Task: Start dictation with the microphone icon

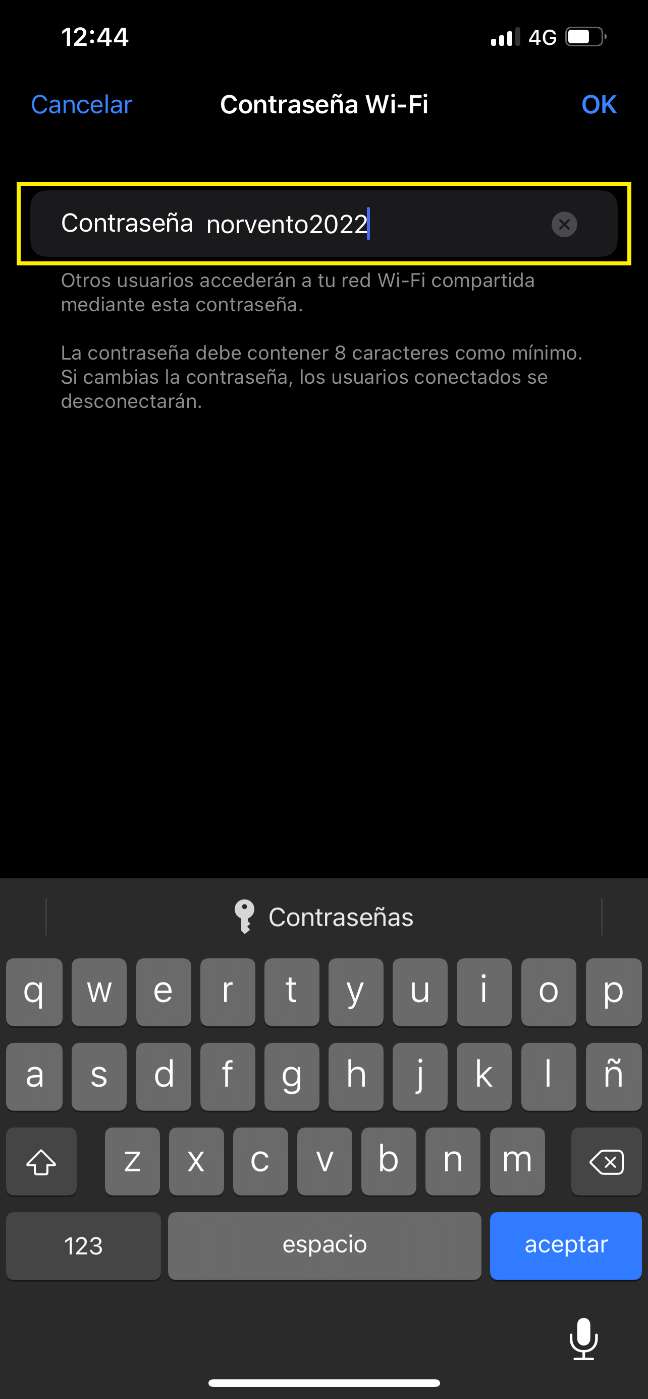Action: tap(583, 1338)
